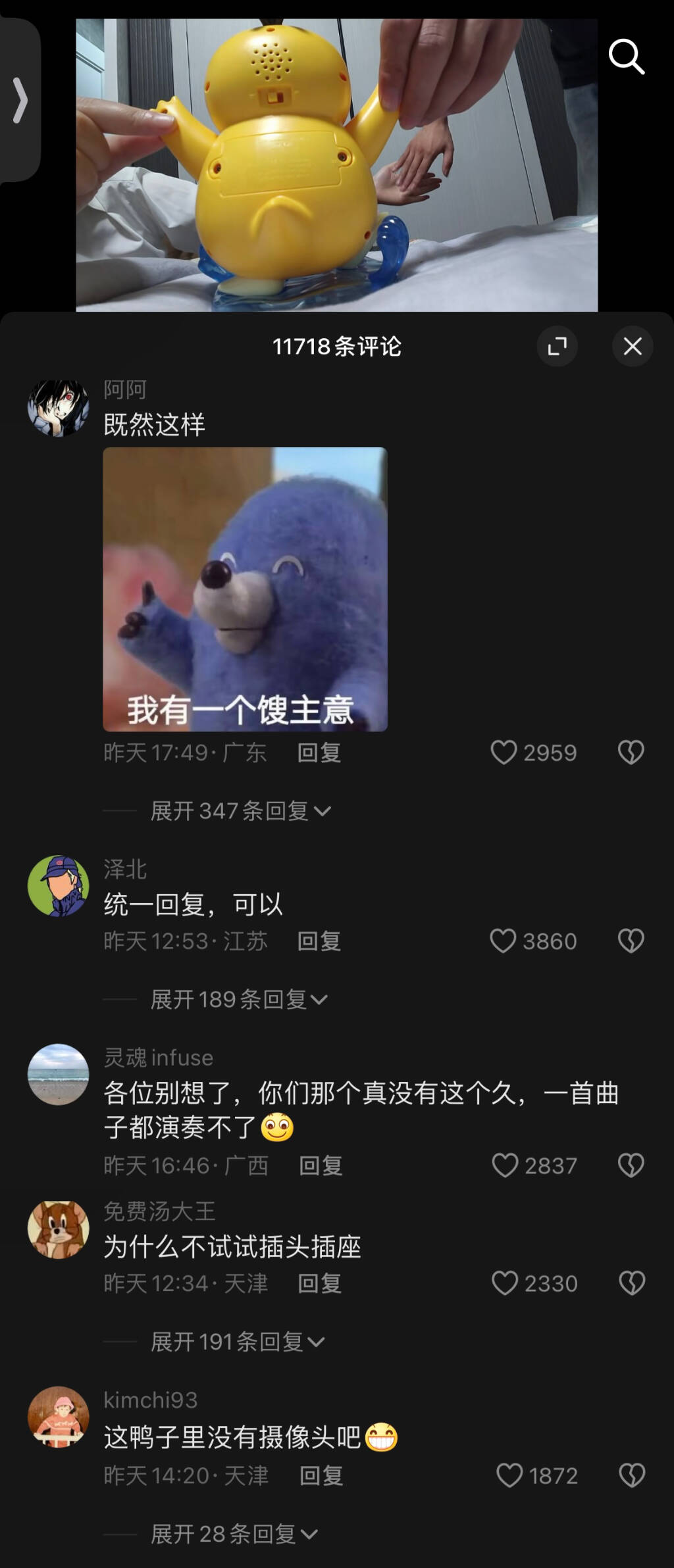This screenshot has height=1568, width=674.
Task: Expand 347 replies under 阿阿
Action: (240, 811)
